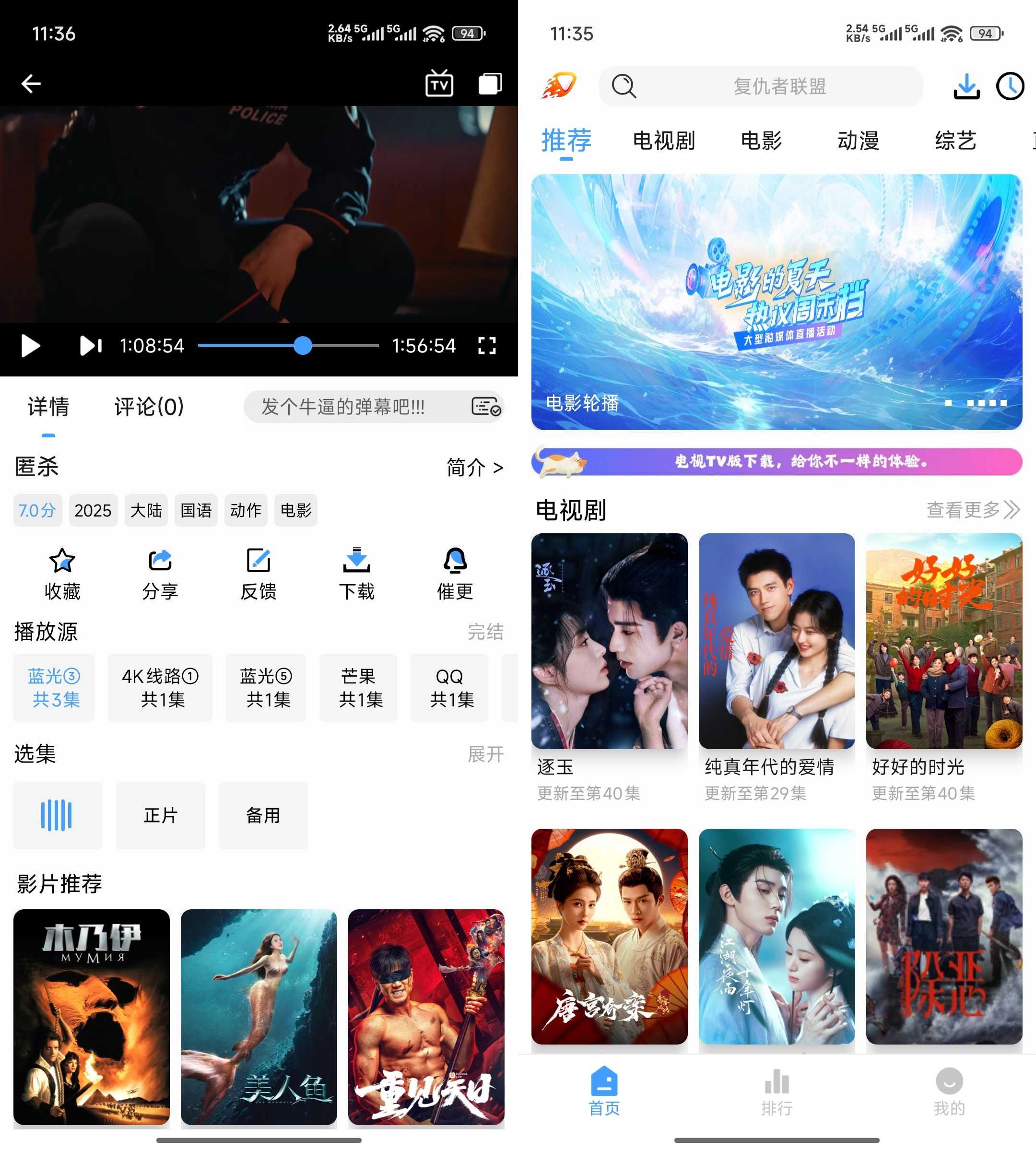
Task: Cast the video to a TV screen
Action: 438,83
